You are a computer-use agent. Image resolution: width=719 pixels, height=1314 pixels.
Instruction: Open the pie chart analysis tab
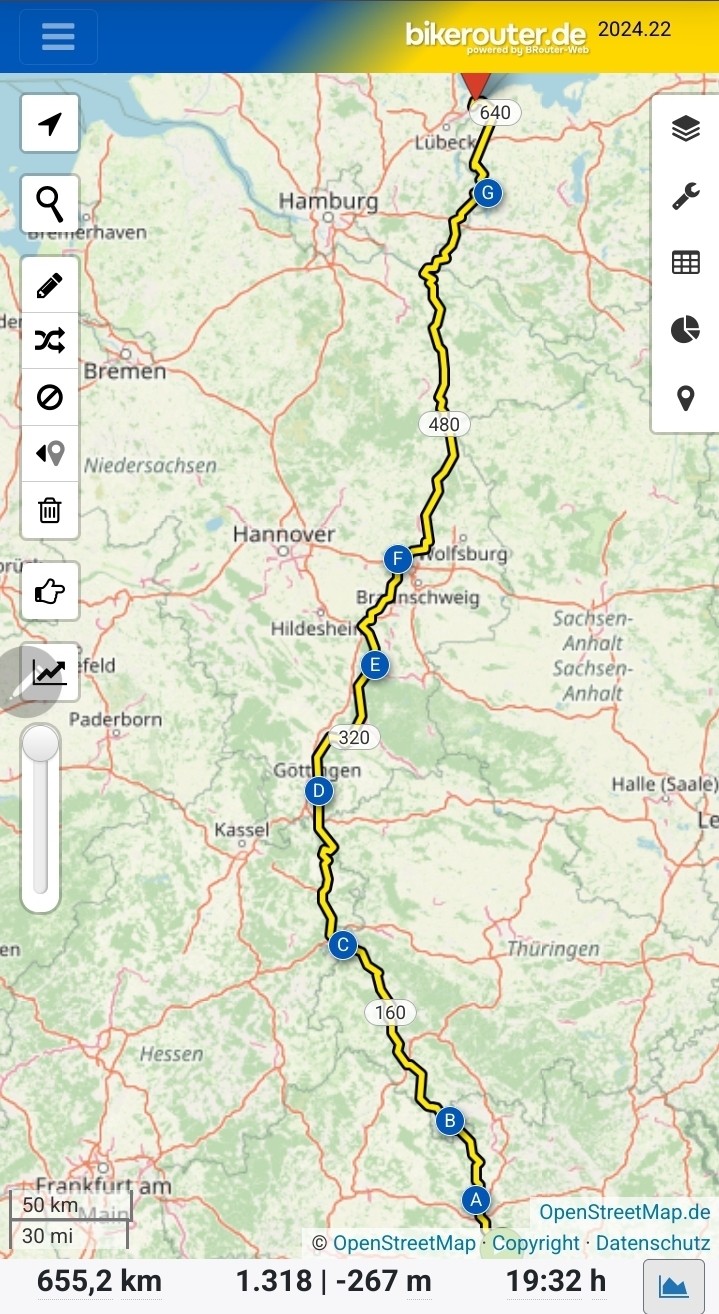pyautogui.click(x=685, y=329)
